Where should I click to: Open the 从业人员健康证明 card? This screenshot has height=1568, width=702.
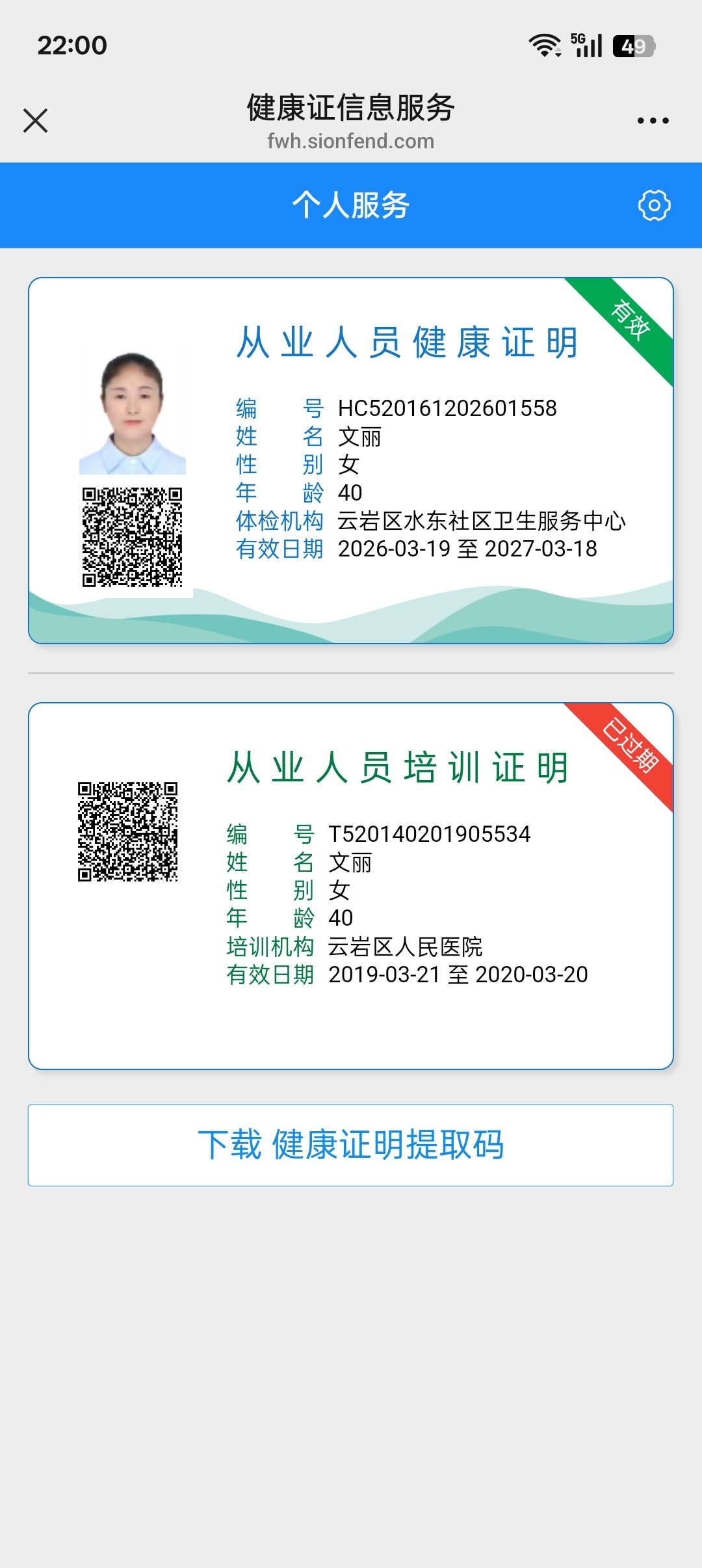pos(351,460)
